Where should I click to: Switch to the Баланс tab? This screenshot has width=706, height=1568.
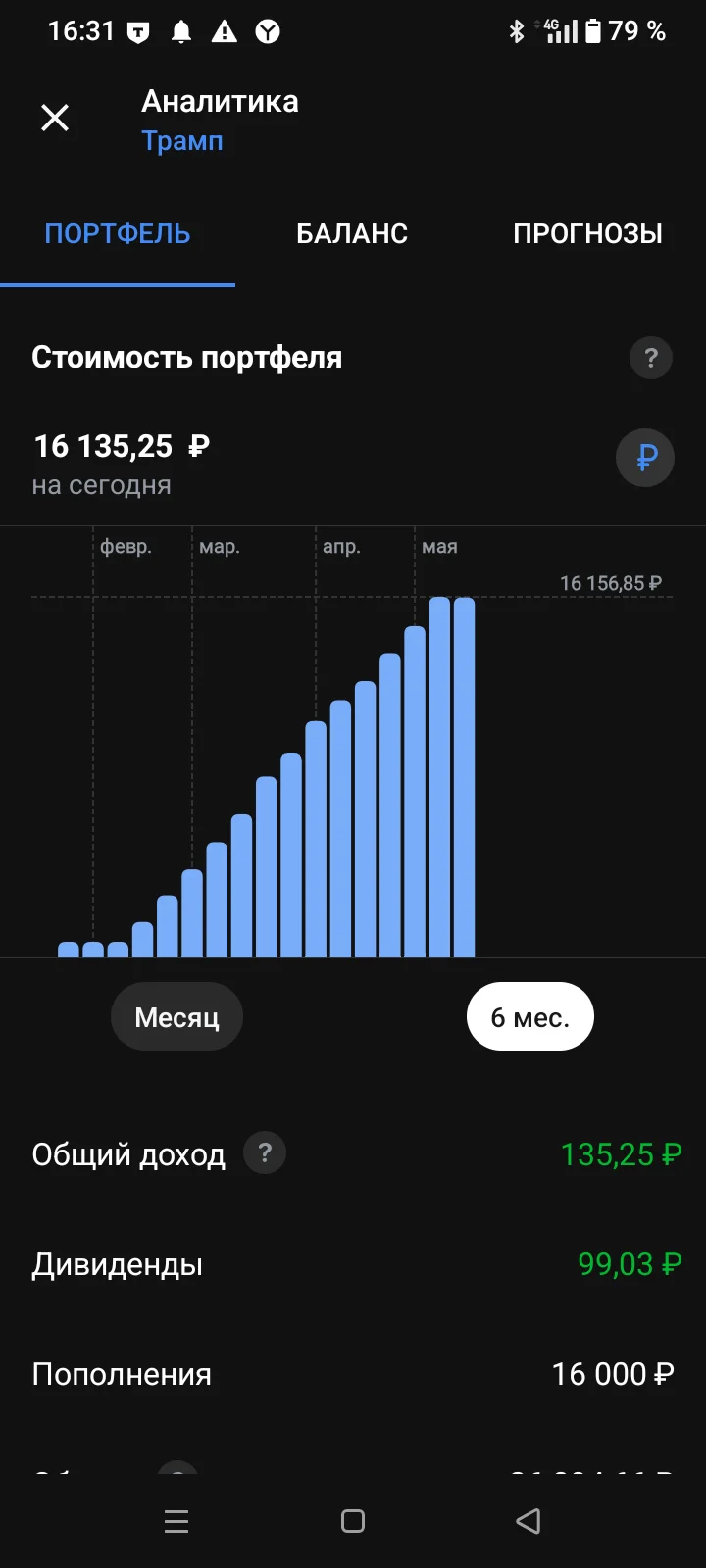[352, 233]
